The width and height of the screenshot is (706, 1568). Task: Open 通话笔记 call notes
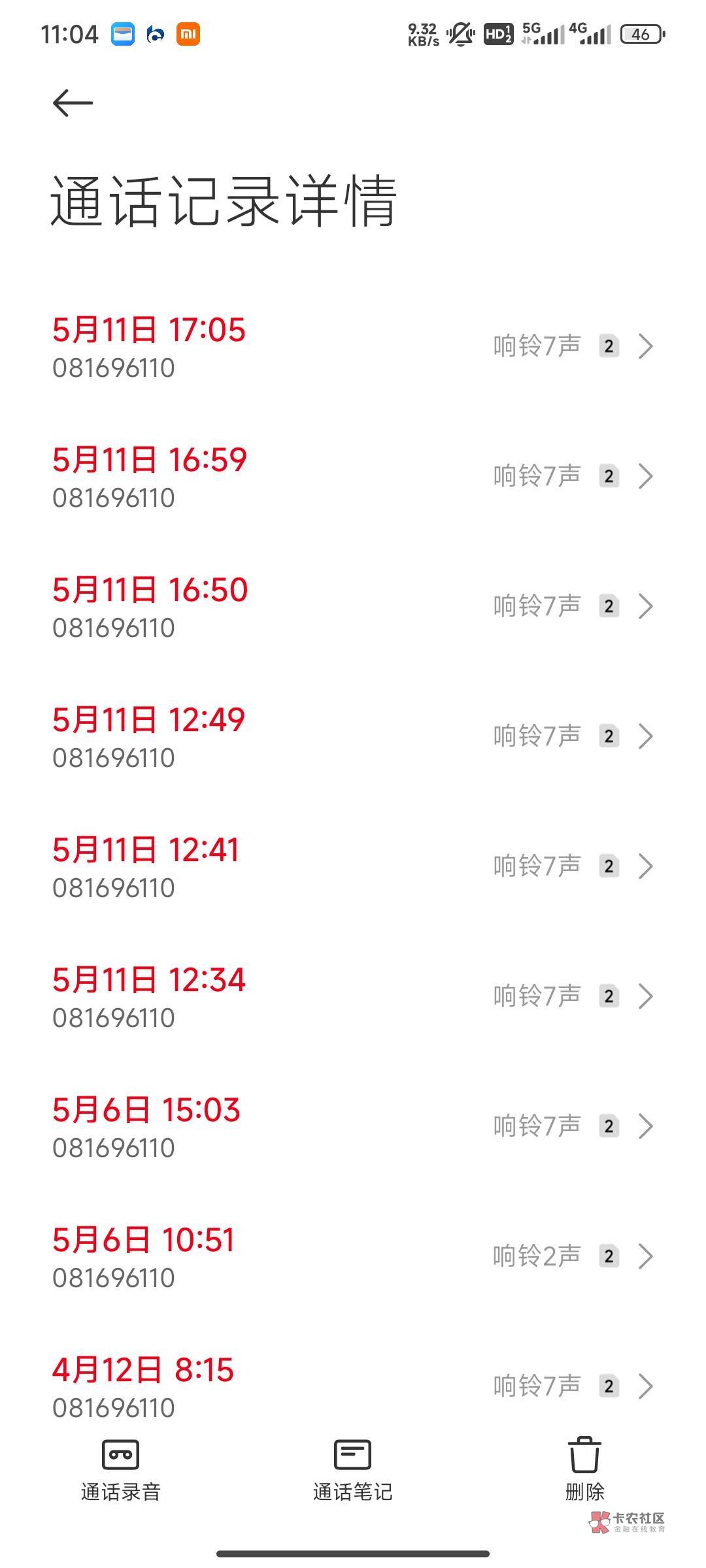pos(353,1469)
